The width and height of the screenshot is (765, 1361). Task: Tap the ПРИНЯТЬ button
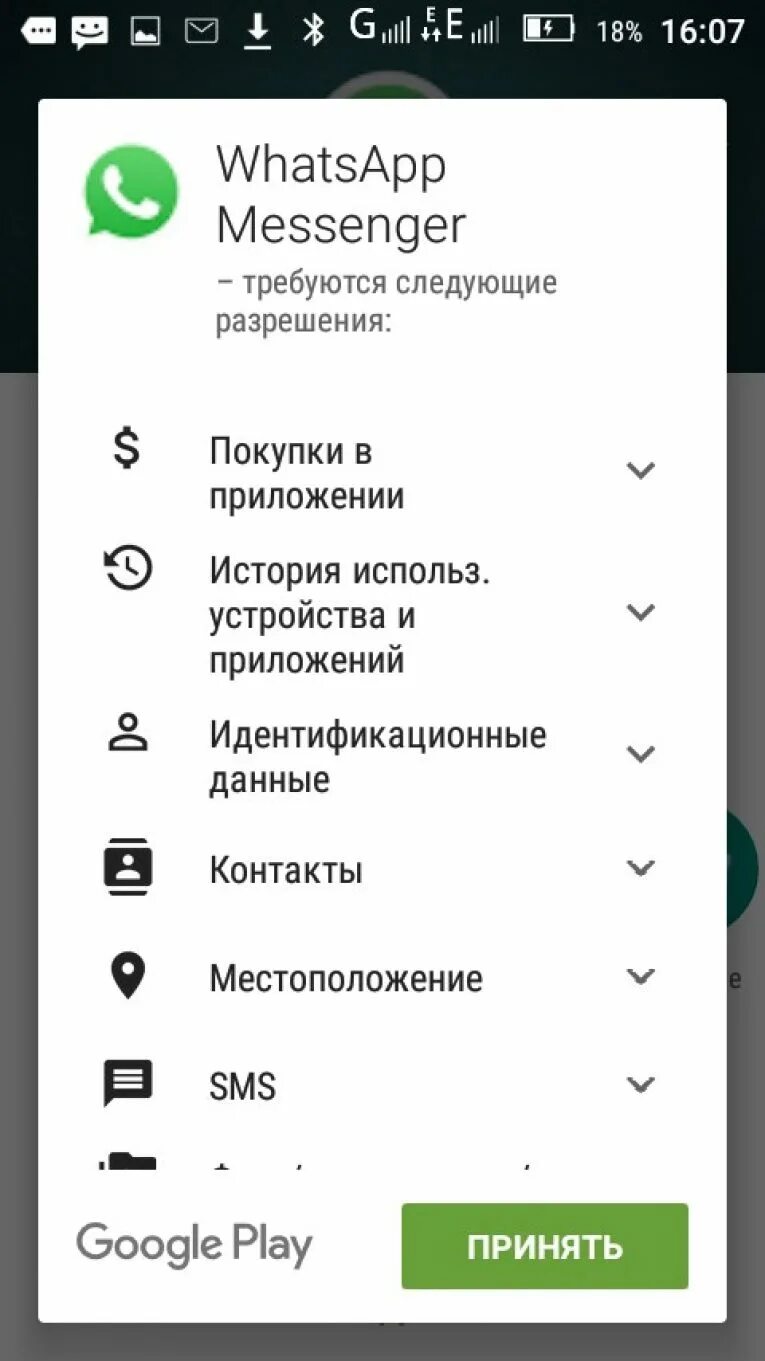[545, 1246]
